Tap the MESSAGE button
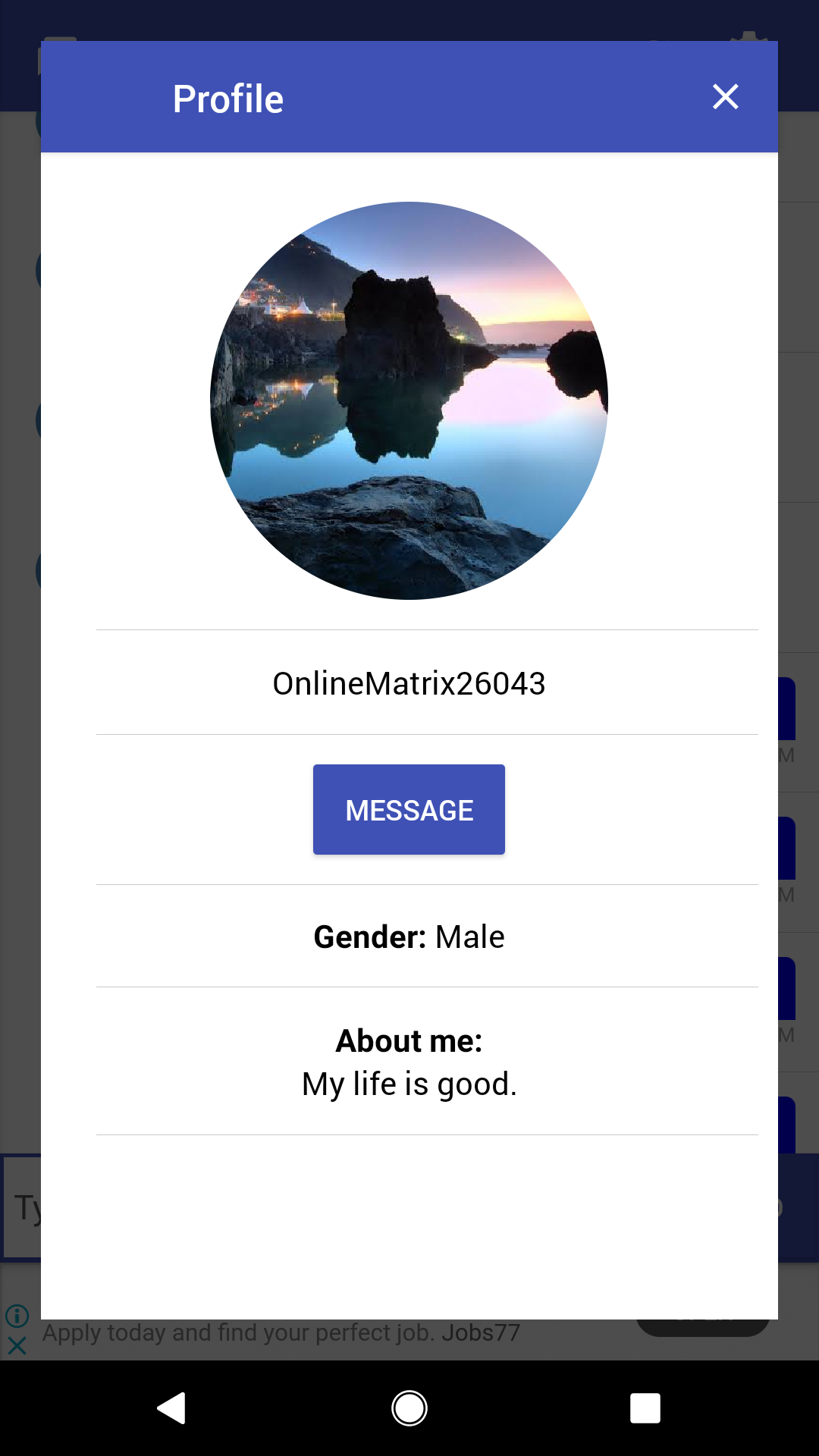Image resolution: width=819 pixels, height=1456 pixels. (409, 809)
